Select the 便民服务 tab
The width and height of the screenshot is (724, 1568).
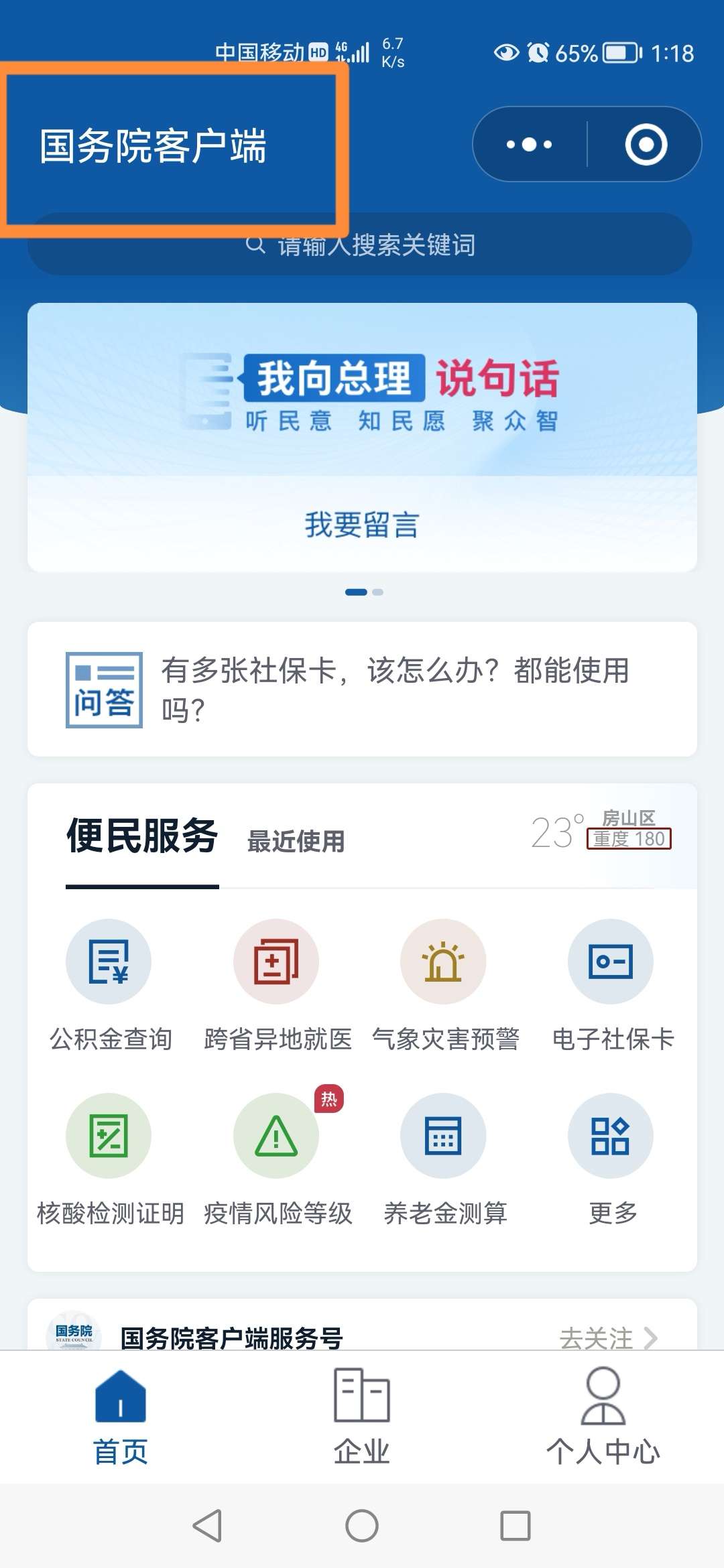point(142,836)
